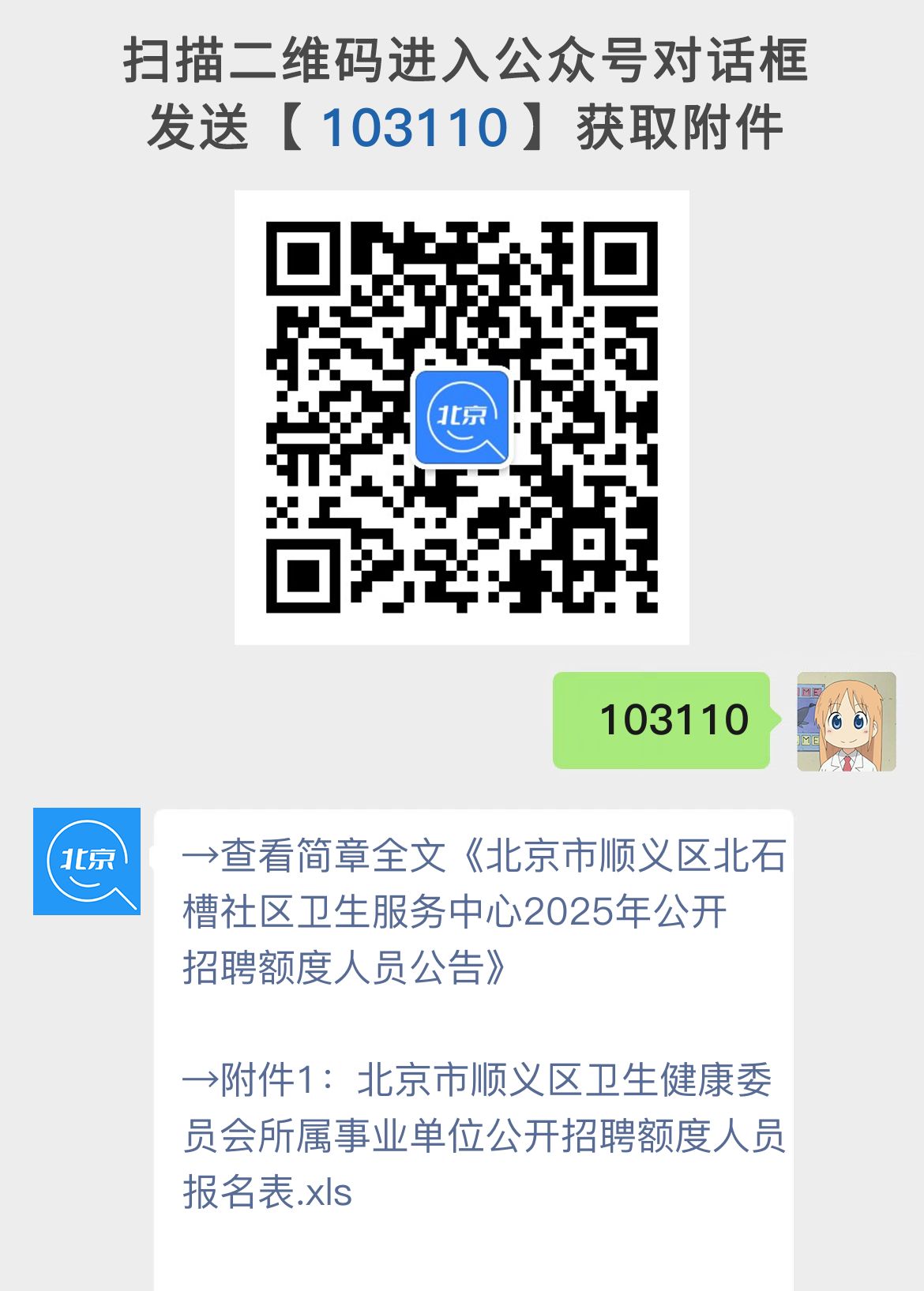The image size is (924, 1291).
Task: Click the green 103110 message bubble
Action: coord(662,720)
